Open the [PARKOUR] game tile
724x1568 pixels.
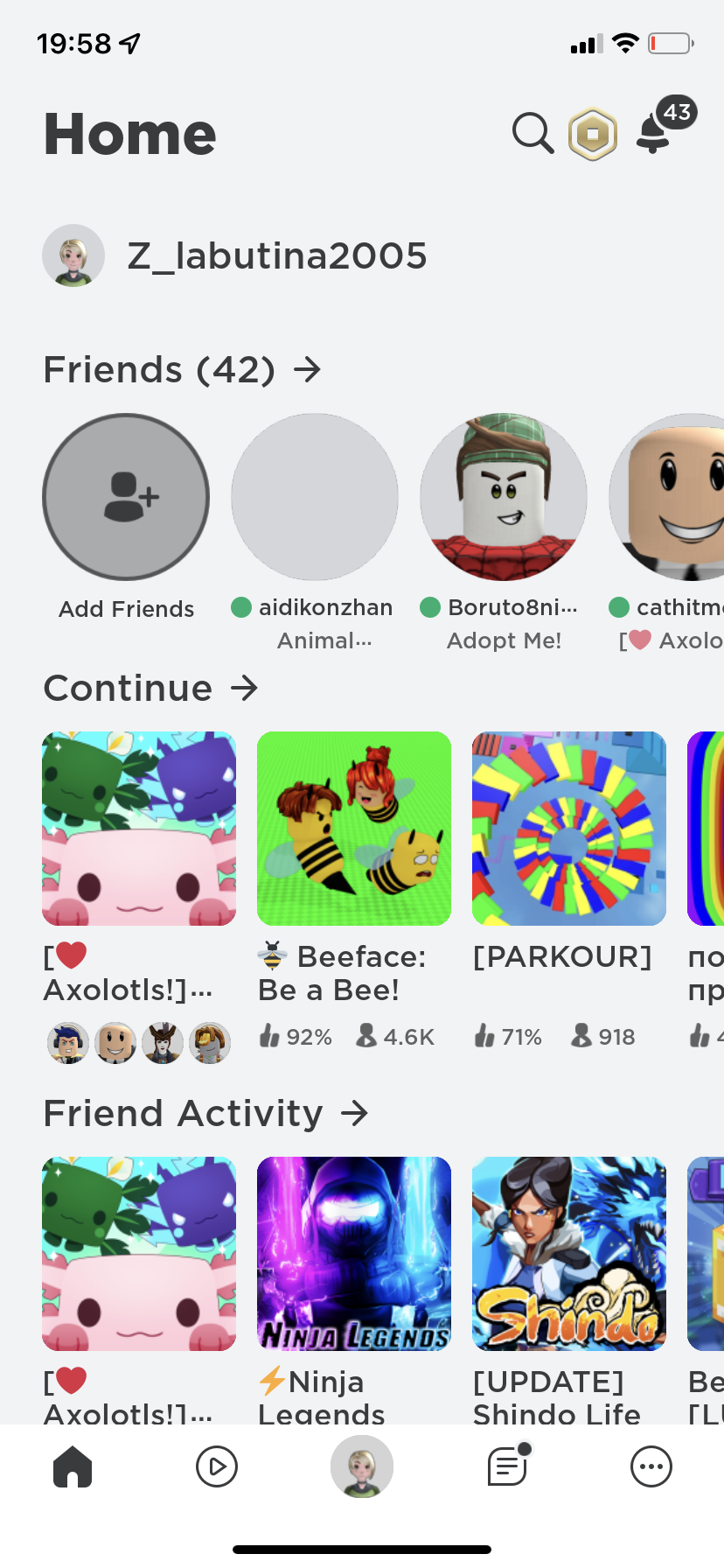569,829
